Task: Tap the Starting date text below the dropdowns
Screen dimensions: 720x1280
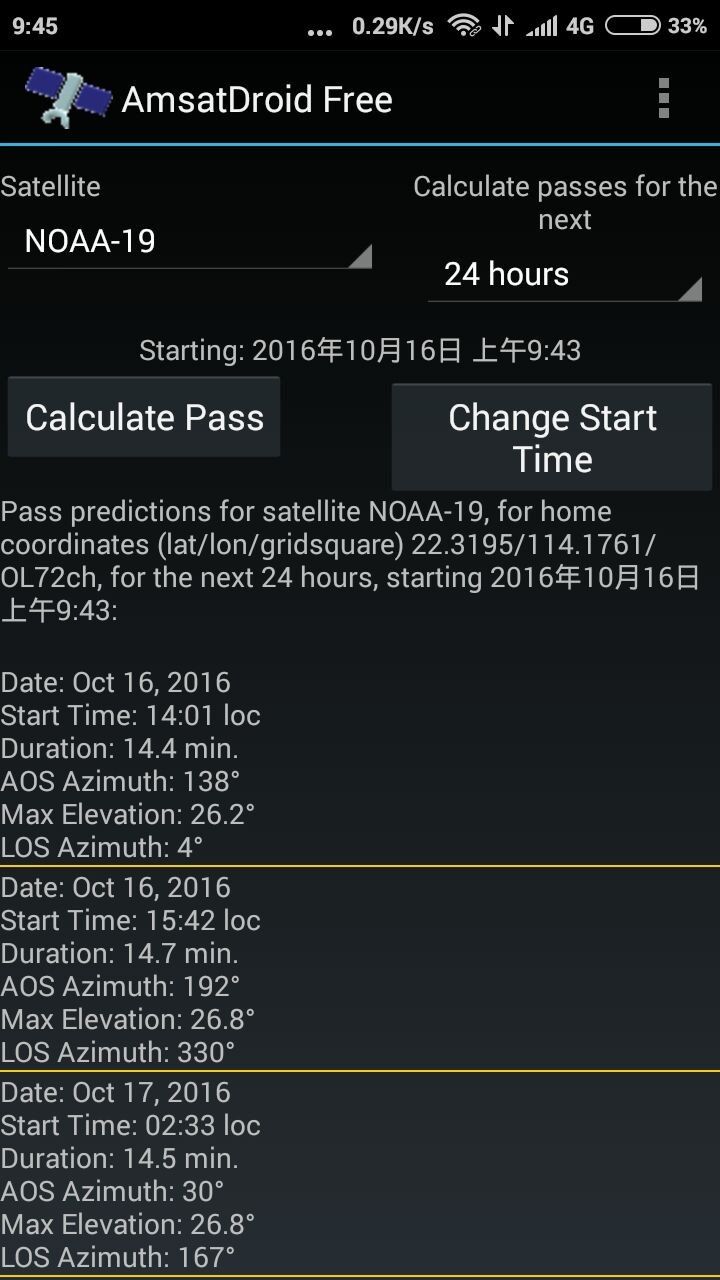Action: click(x=360, y=350)
